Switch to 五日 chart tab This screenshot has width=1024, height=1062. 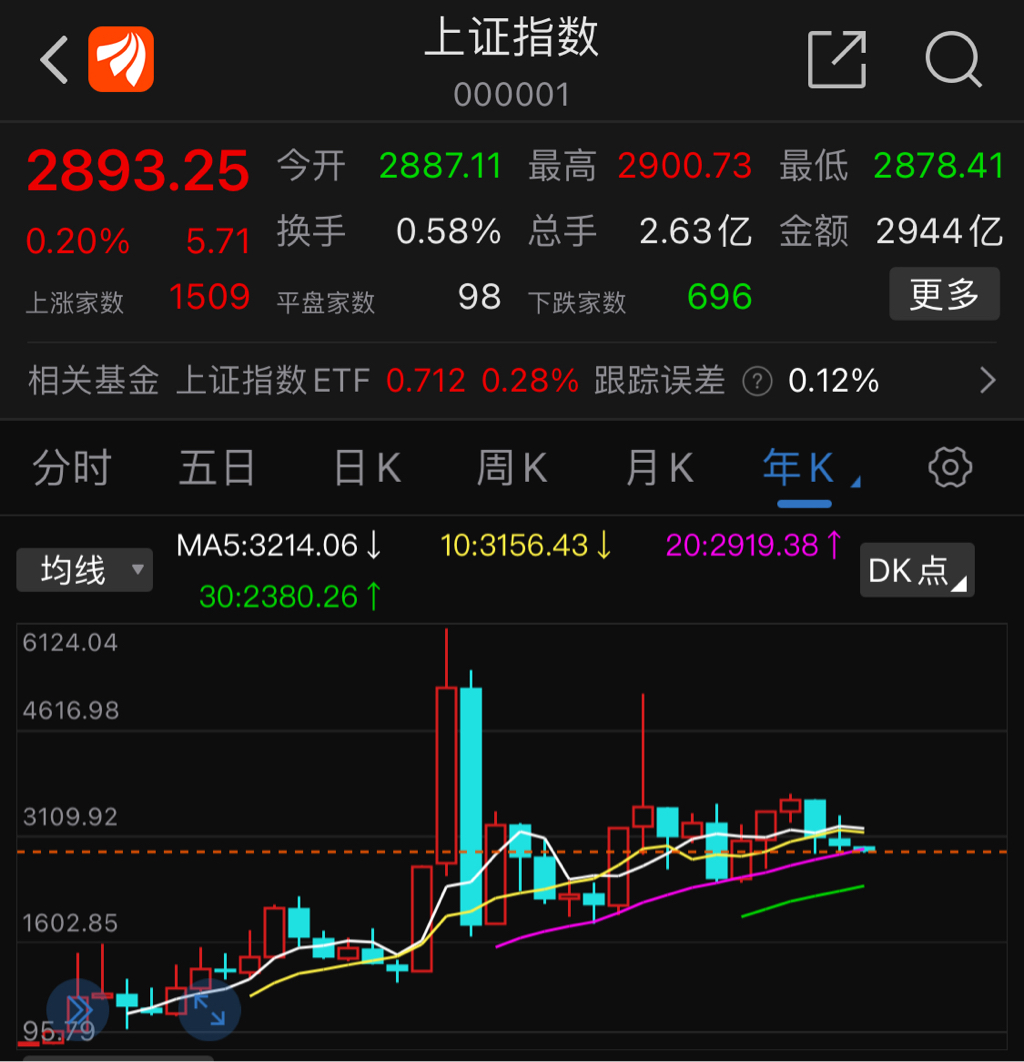tap(217, 467)
